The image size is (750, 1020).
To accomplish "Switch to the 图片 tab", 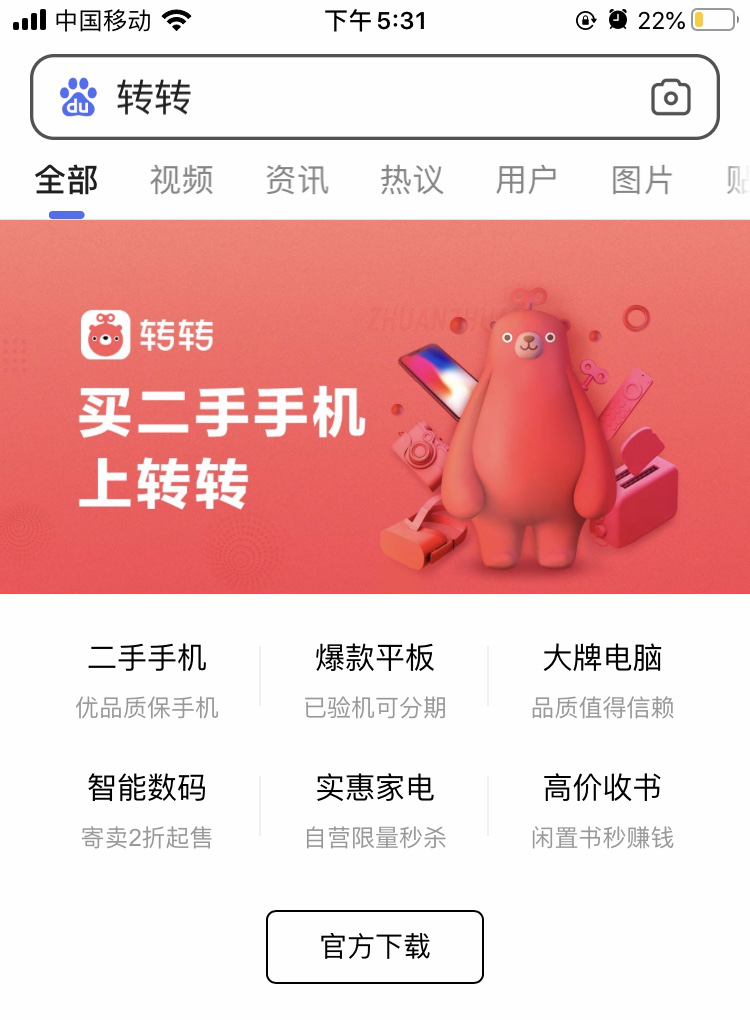I will pyautogui.click(x=642, y=180).
